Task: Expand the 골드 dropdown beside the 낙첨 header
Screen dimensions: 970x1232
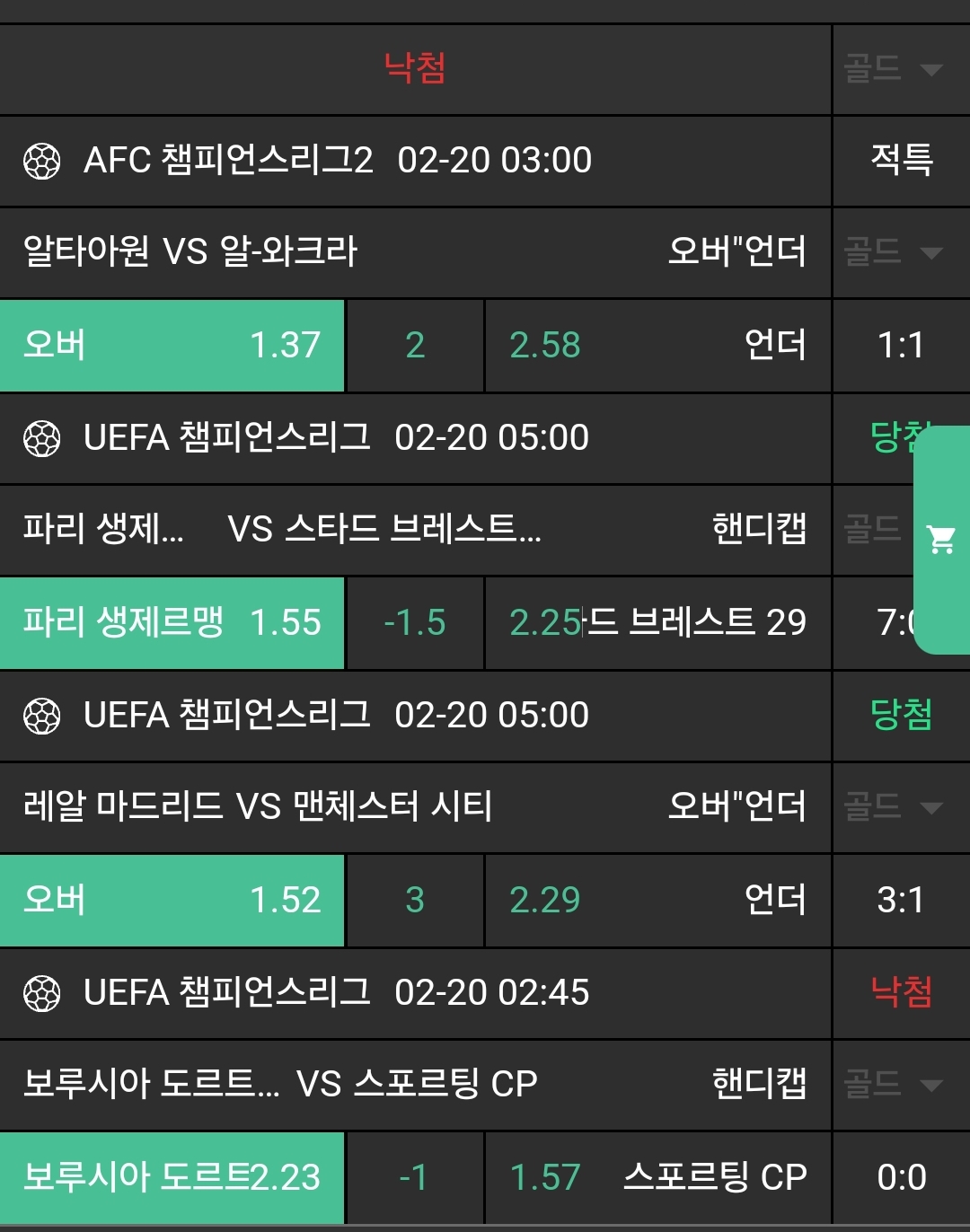Action: tap(893, 69)
